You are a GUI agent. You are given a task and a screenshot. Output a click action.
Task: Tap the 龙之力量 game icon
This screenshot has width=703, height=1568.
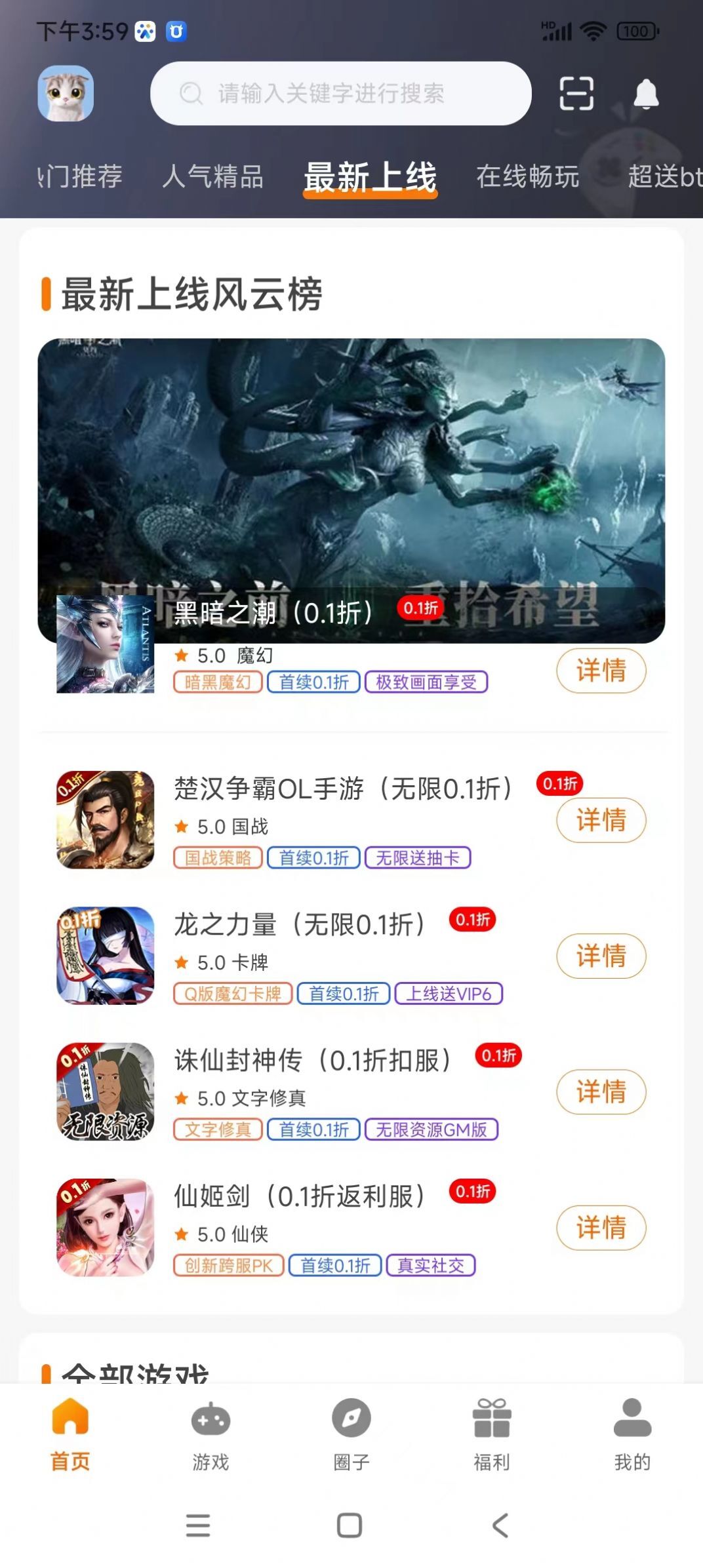(104, 955)
